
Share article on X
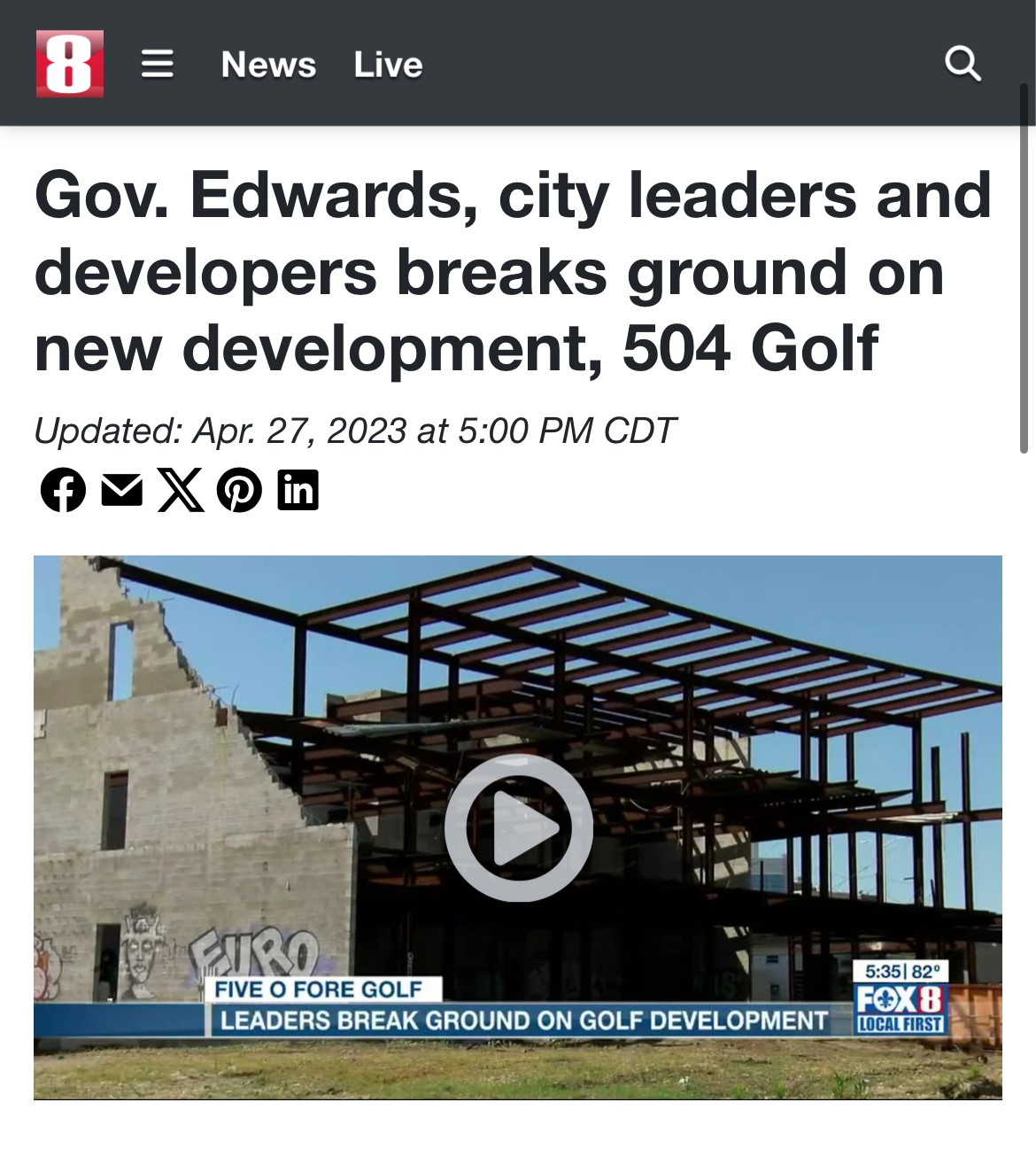[x=181, y=490]
